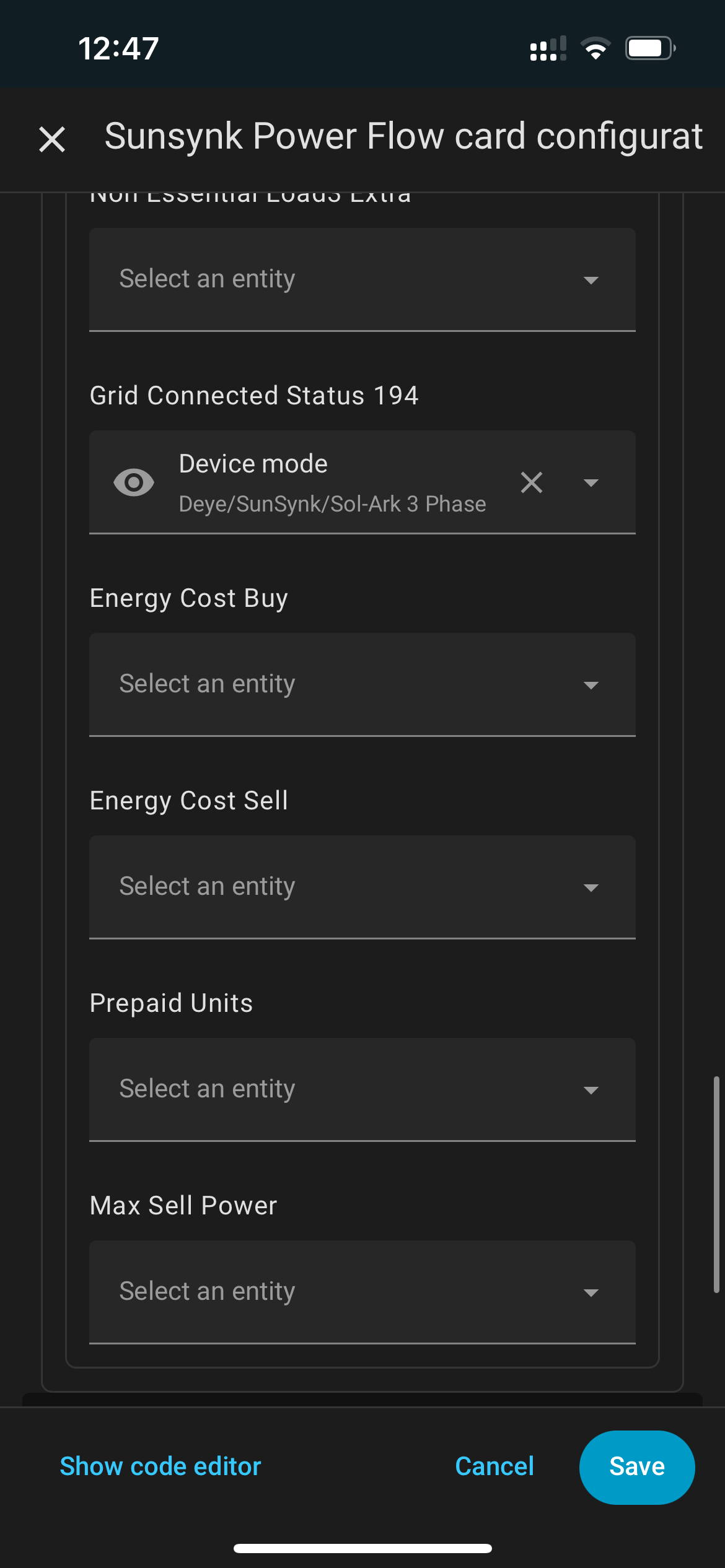Screen dimensions: 725x1568
Task: Choose an entity for Prepaid Units
Action: point(362,1089)
